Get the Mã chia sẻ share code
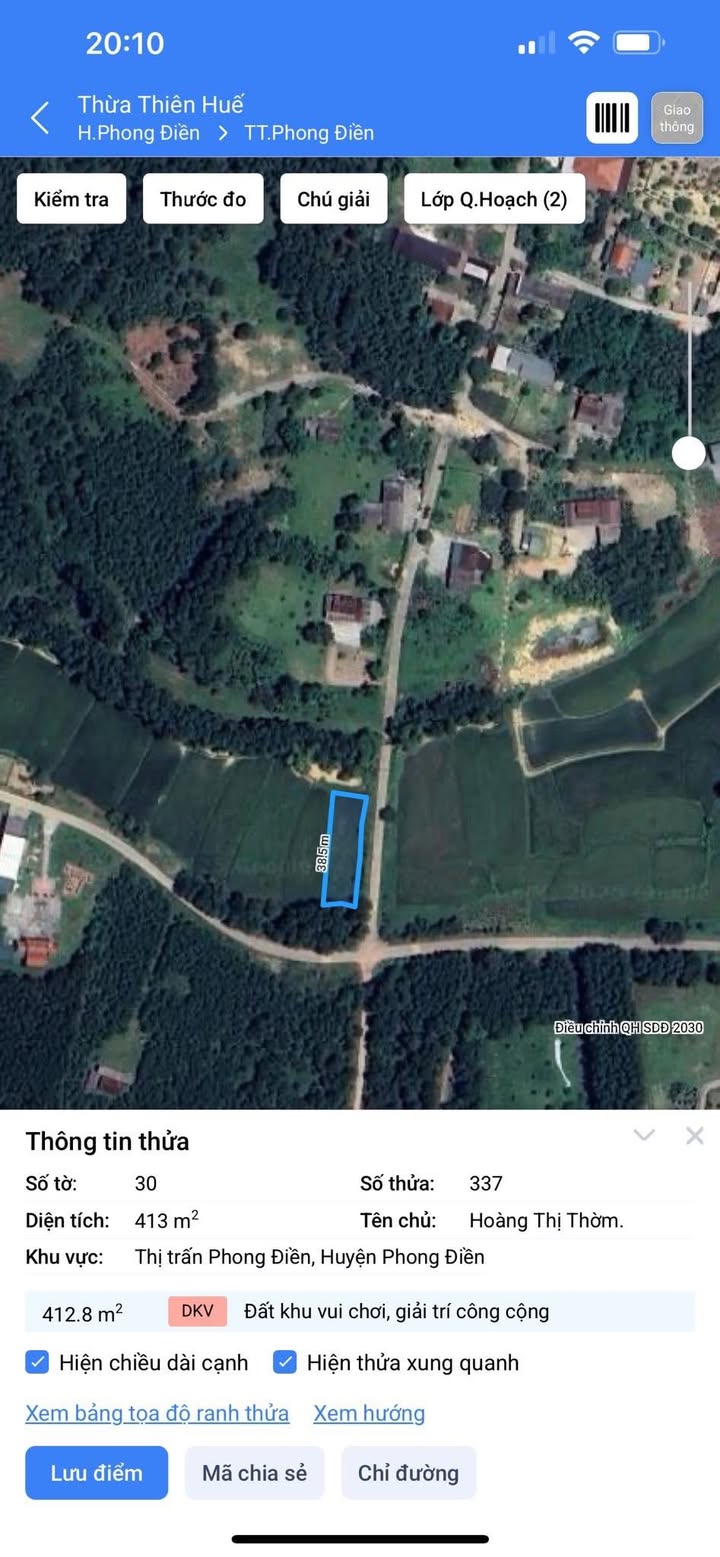720x1557 pixels. point(254,1473)
